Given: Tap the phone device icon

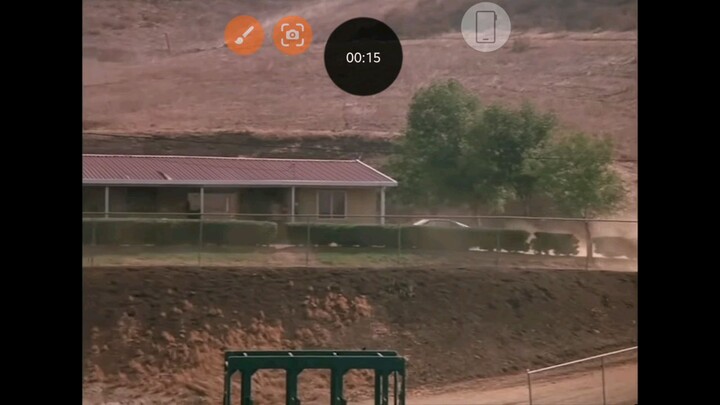Looking at the screenshot, I should [x=486, y=27].
